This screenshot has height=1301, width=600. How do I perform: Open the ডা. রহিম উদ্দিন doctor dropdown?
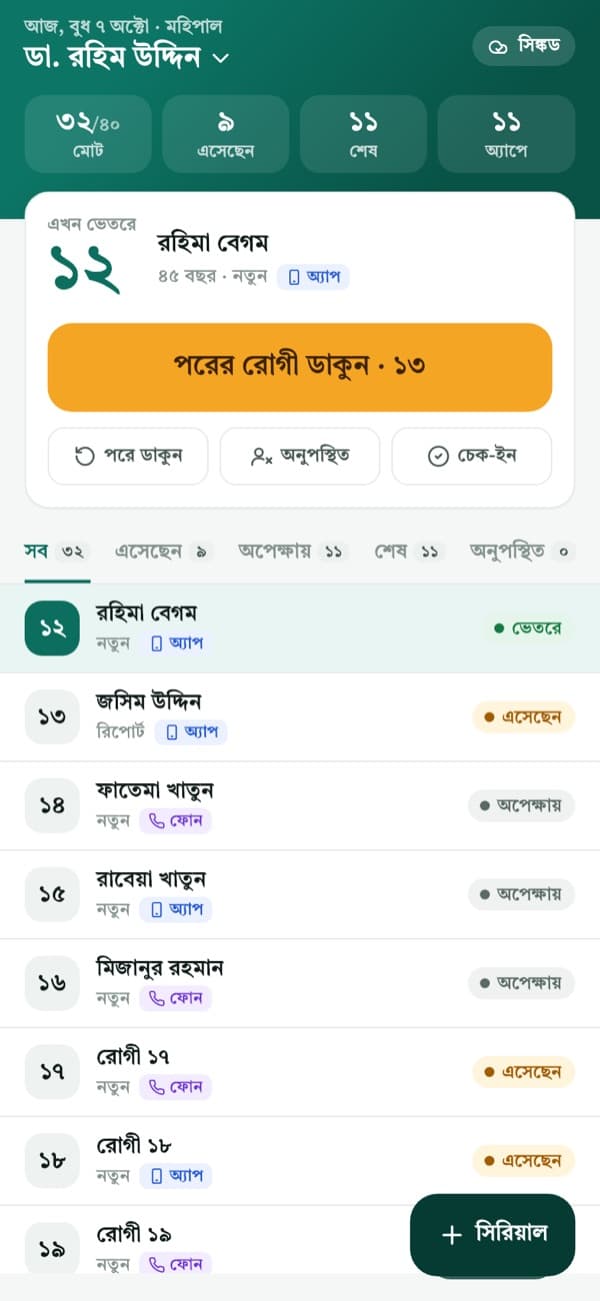[x=127, y=58]
